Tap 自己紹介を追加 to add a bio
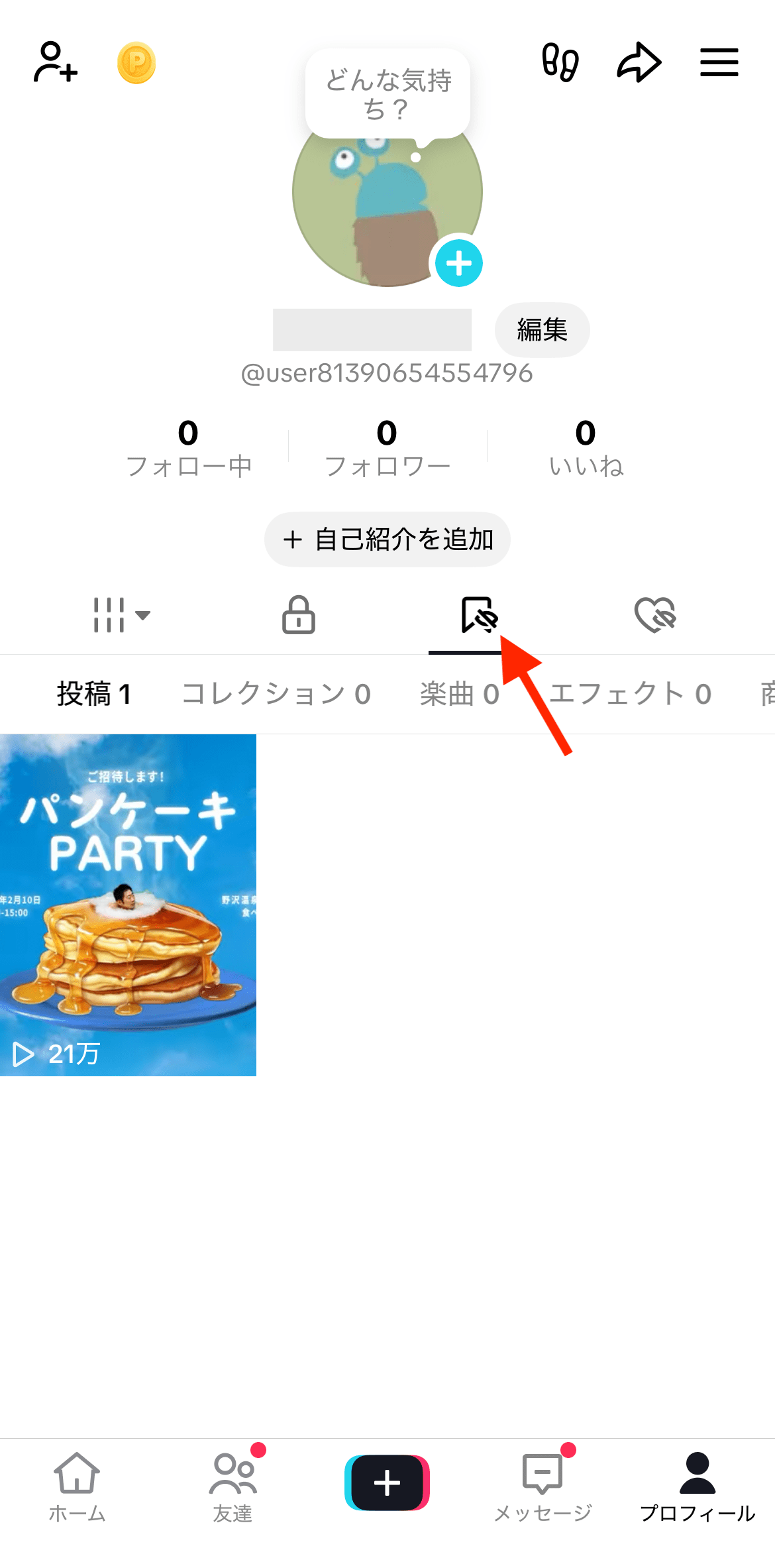Screen dimensions: 775x1568 (387, 540)
